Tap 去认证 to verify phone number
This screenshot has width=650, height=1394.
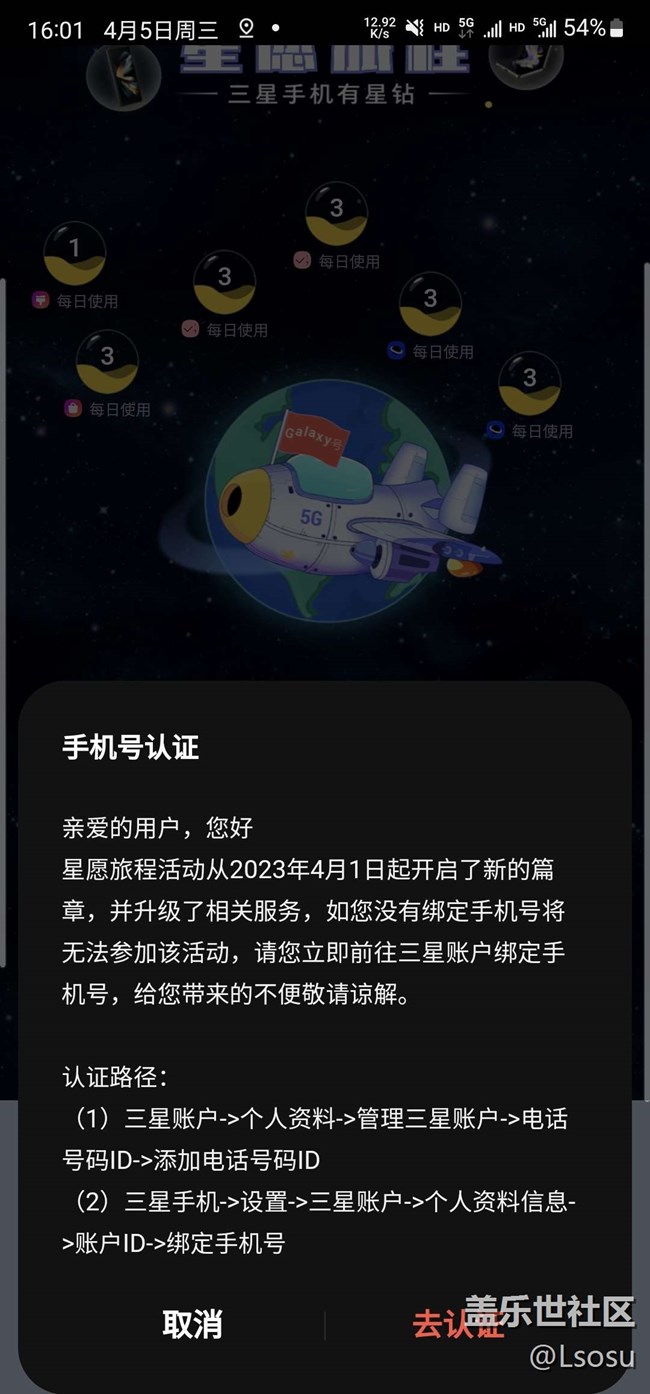(459, 1324)
